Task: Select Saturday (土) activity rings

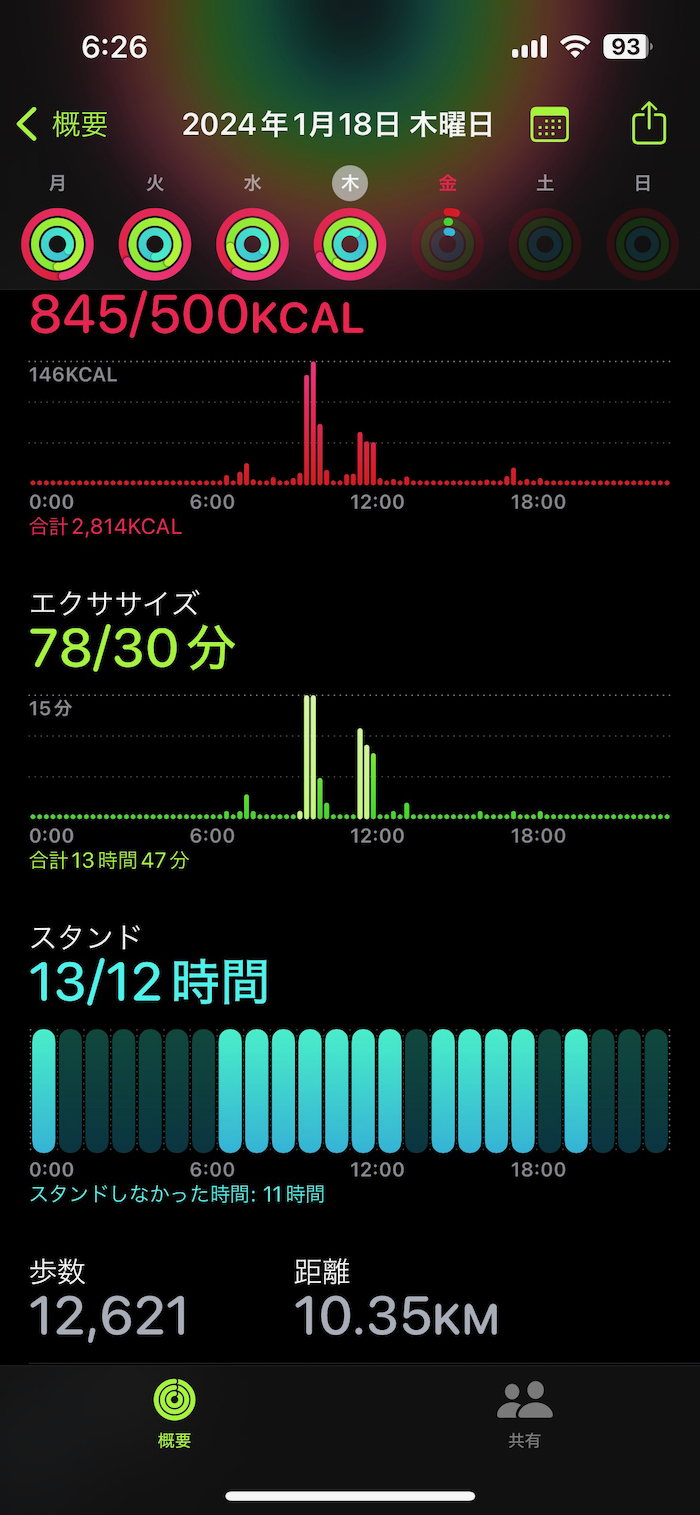Action: (545, 243)
